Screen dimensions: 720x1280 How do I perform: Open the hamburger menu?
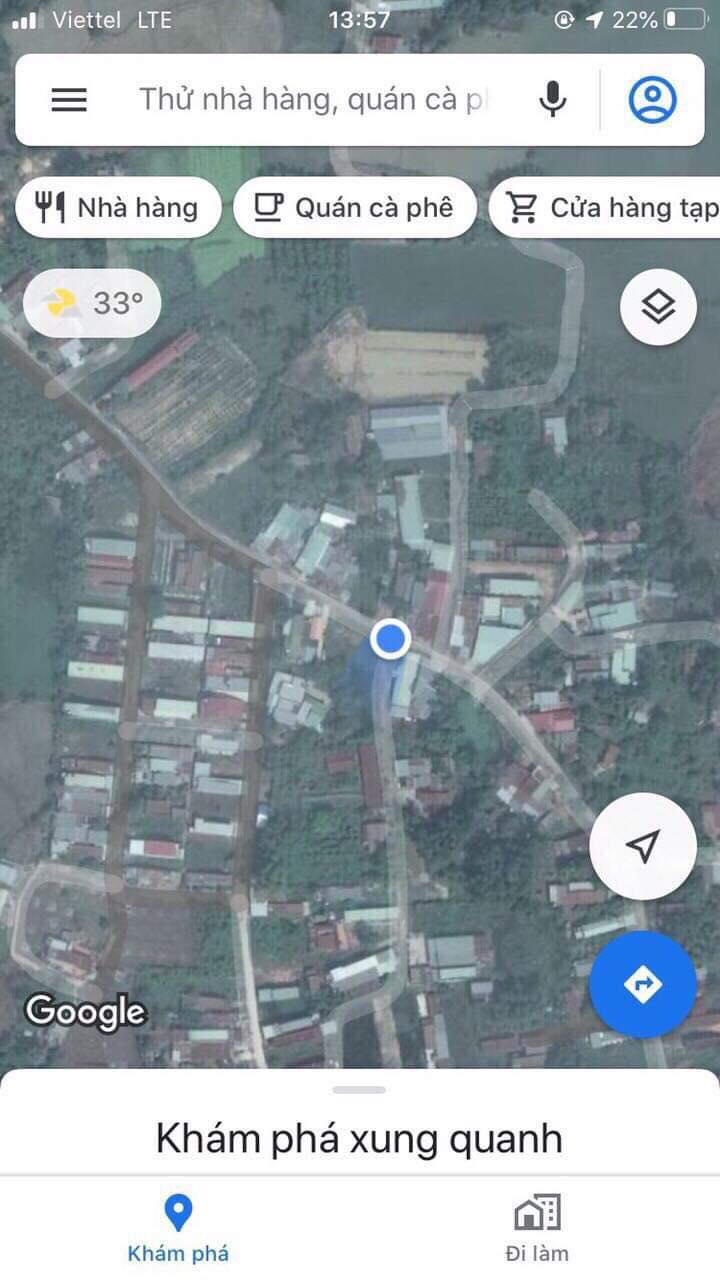(x=69, y=99)
